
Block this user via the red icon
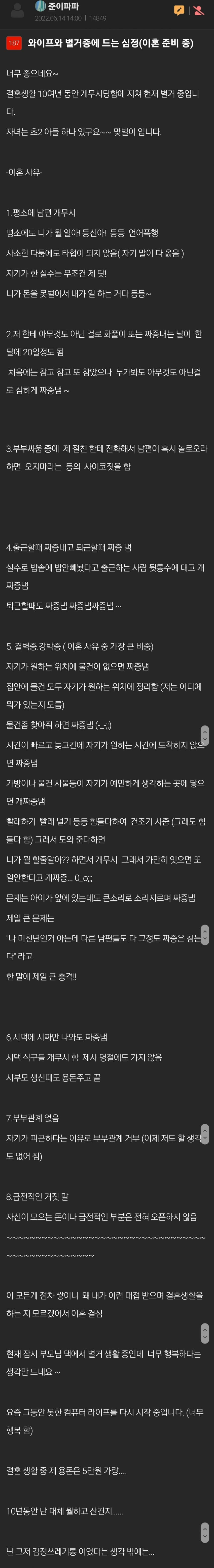pyautogui.click(x=198, y=10)
